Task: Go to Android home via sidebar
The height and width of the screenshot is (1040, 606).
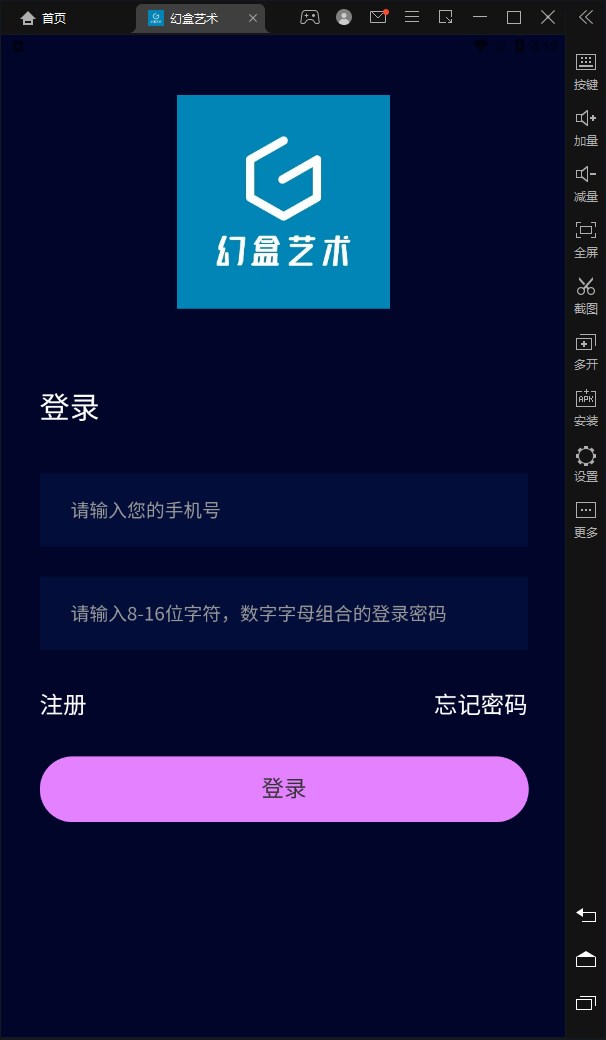Action: (x=586, y=960)
